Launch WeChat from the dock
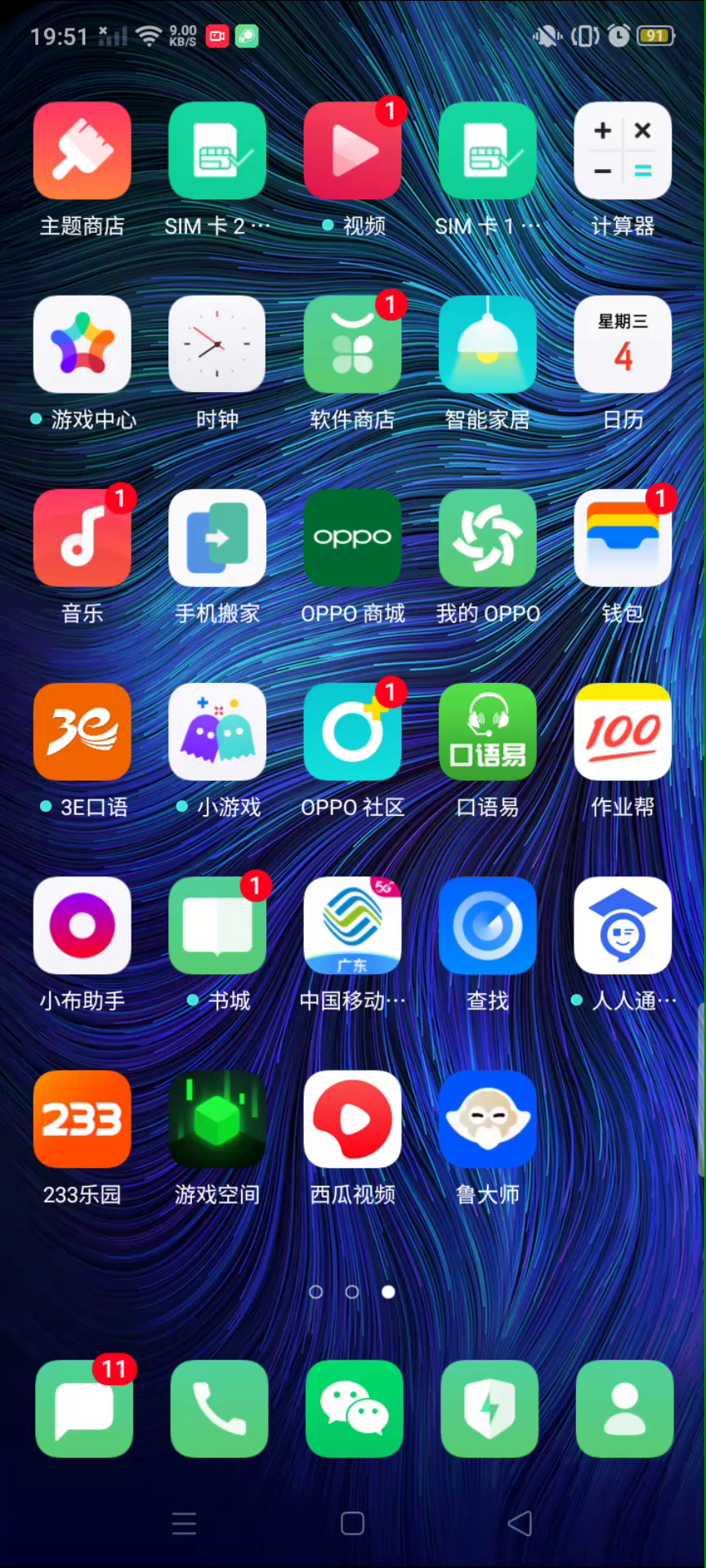706x1568 pixels. click(x=355, y=1409)
